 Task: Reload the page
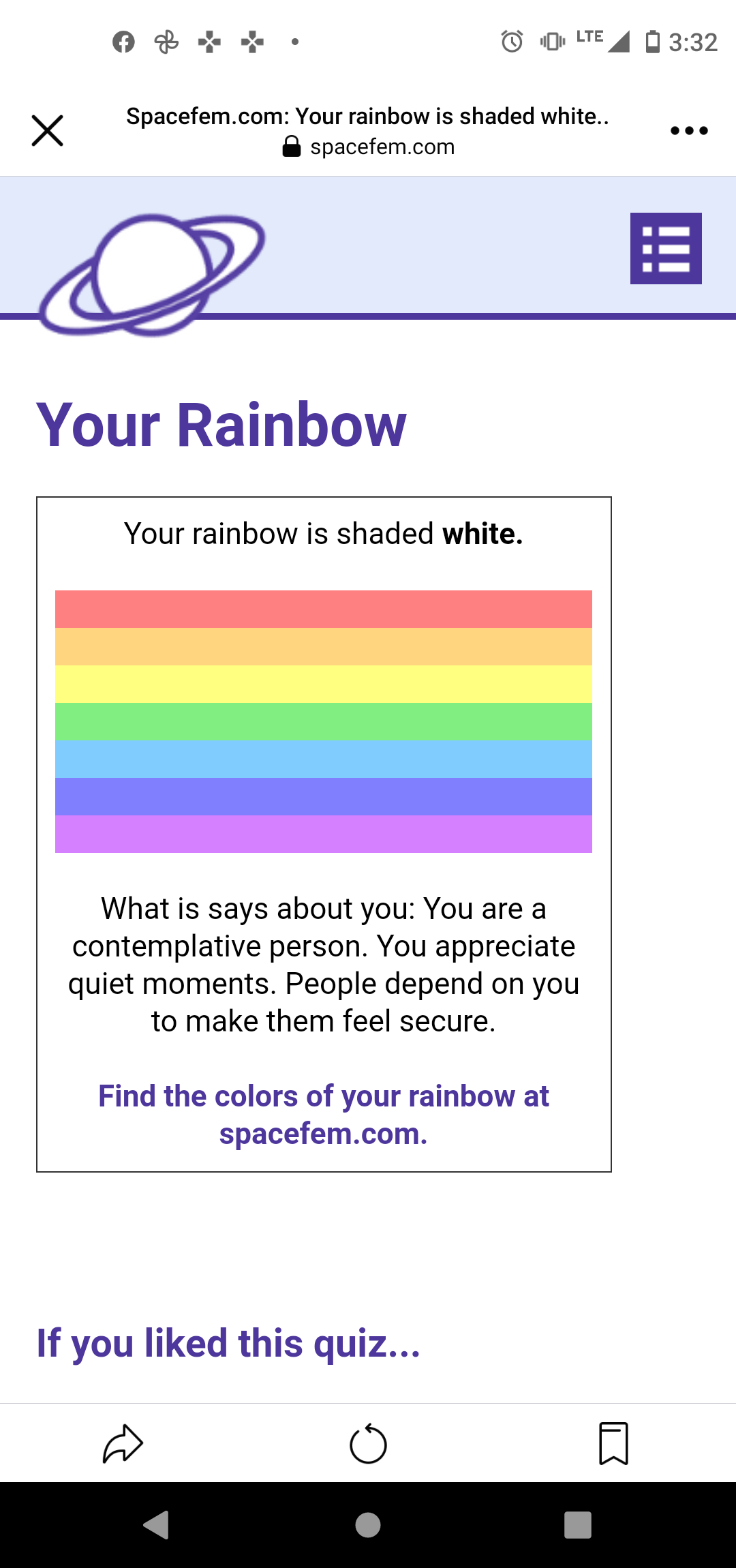coord(368,1443)
